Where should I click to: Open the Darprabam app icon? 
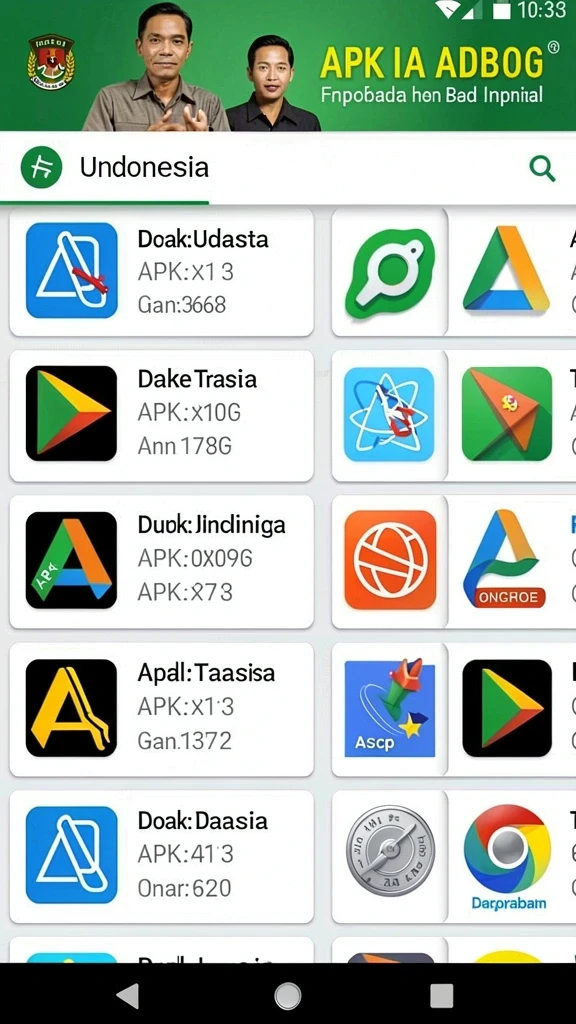click(507, 857)
